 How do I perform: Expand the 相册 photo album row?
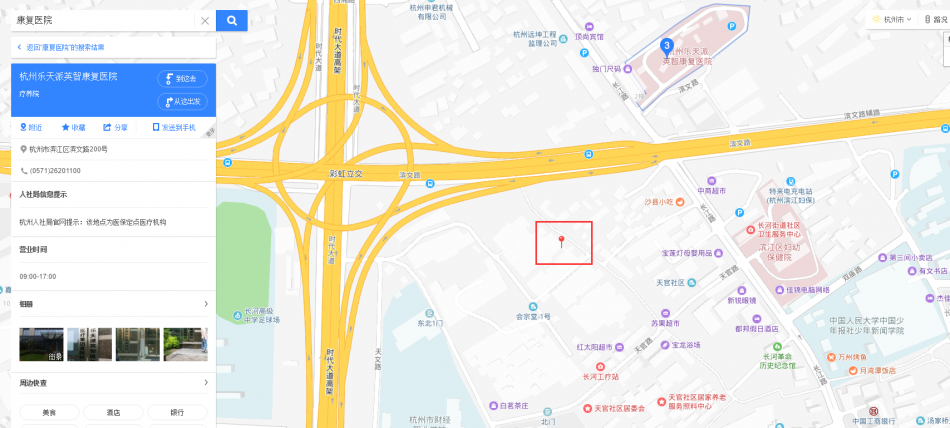[x=205, y=304]
